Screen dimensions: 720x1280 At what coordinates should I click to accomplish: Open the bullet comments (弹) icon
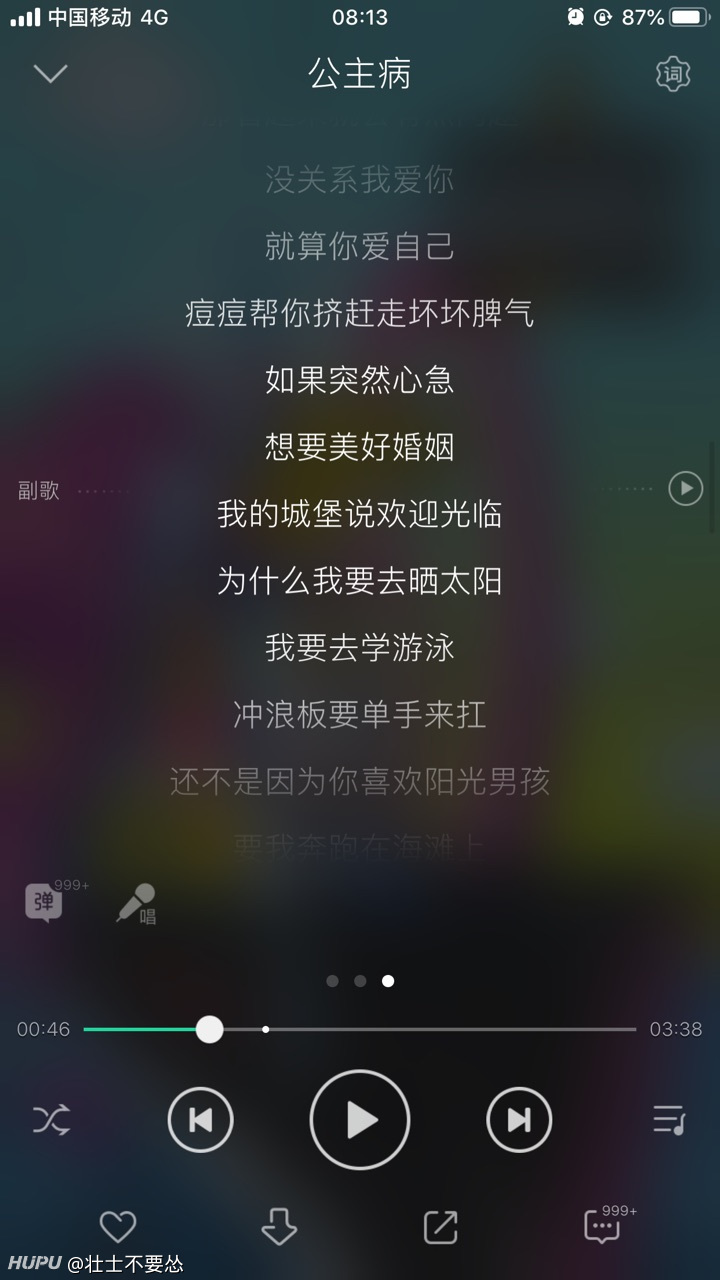(x=45, y=902)
